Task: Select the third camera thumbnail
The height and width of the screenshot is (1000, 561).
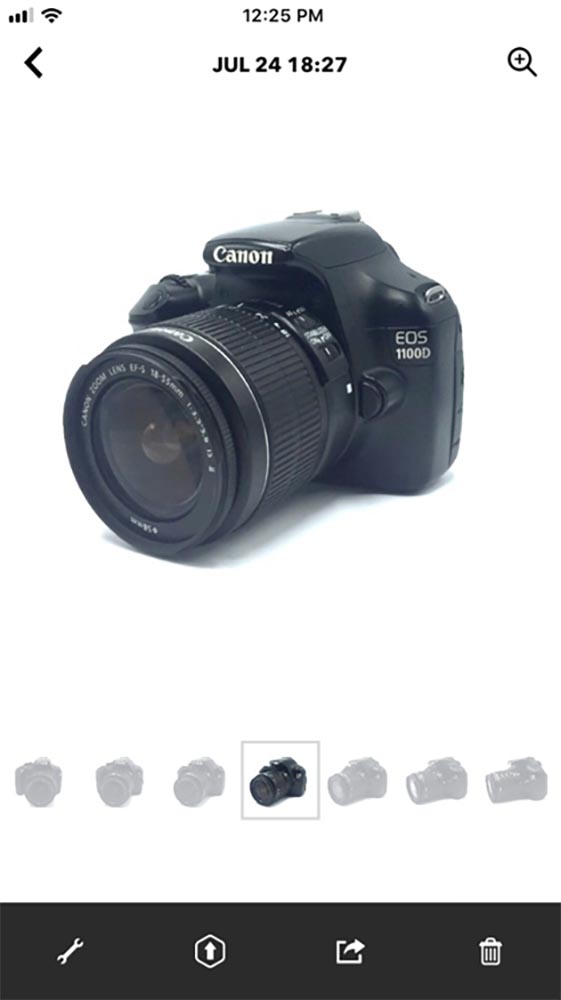Action: 199,780
